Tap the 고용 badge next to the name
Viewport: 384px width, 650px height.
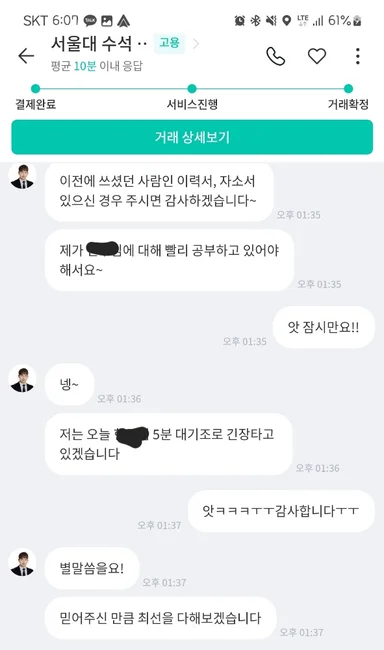(x=169, y=43)
